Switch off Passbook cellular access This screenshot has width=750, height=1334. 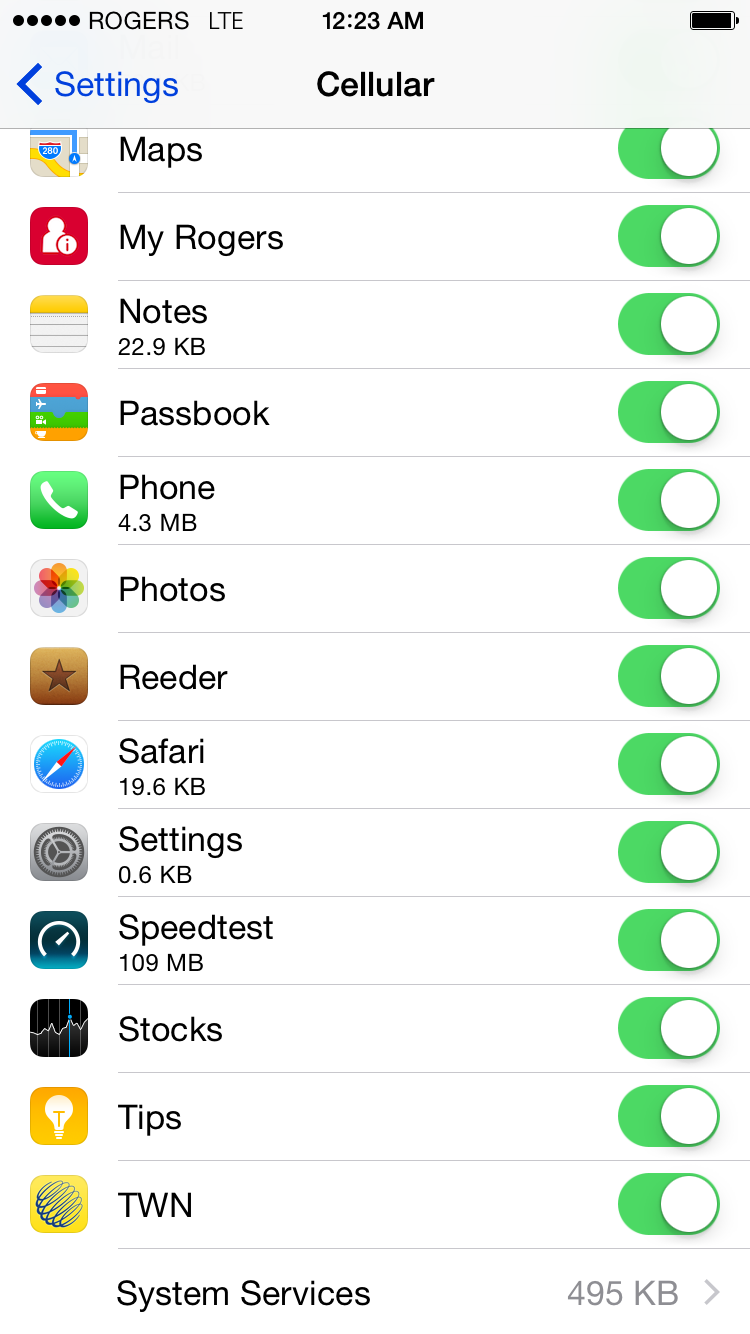[x=669, y=413]
